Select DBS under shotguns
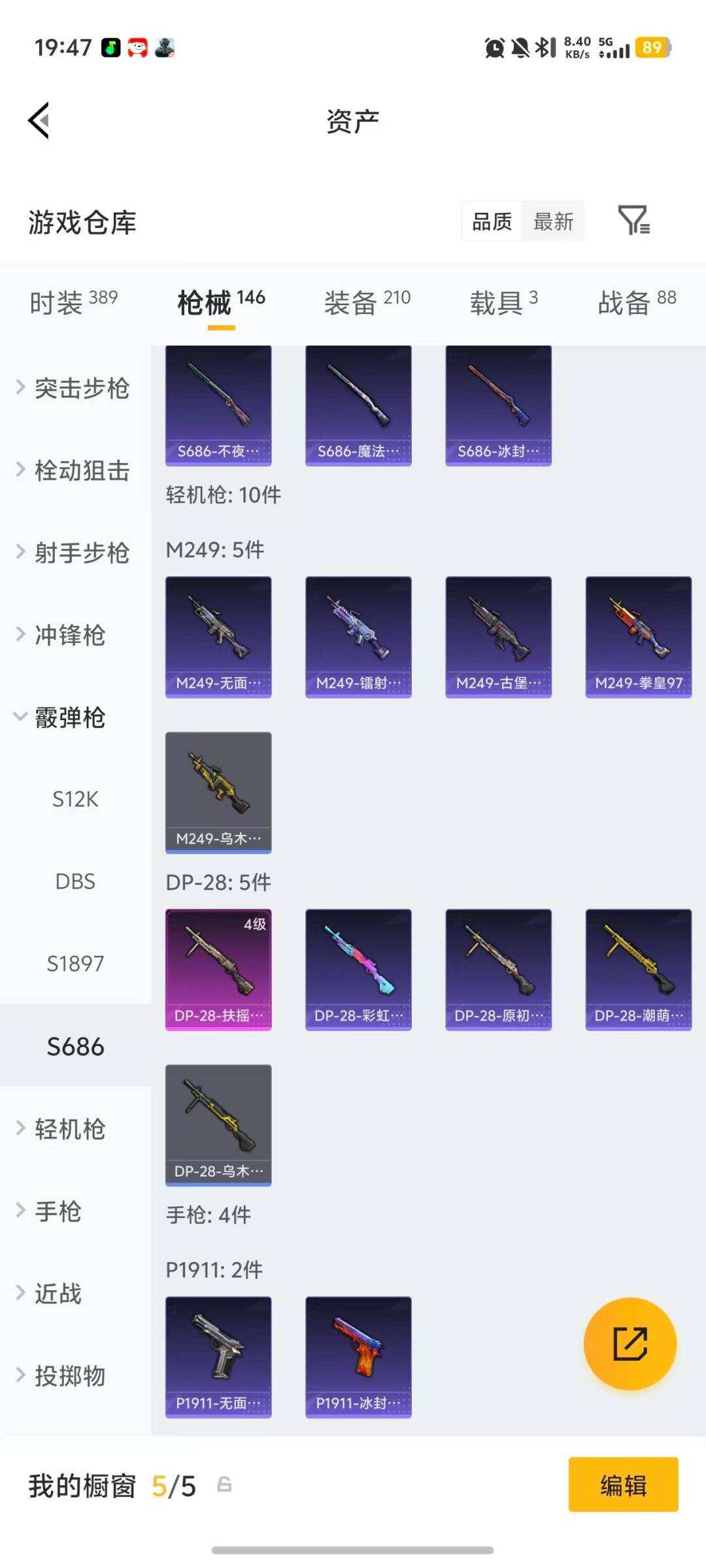Screen dimensions: 706x1568 [75, 881]
